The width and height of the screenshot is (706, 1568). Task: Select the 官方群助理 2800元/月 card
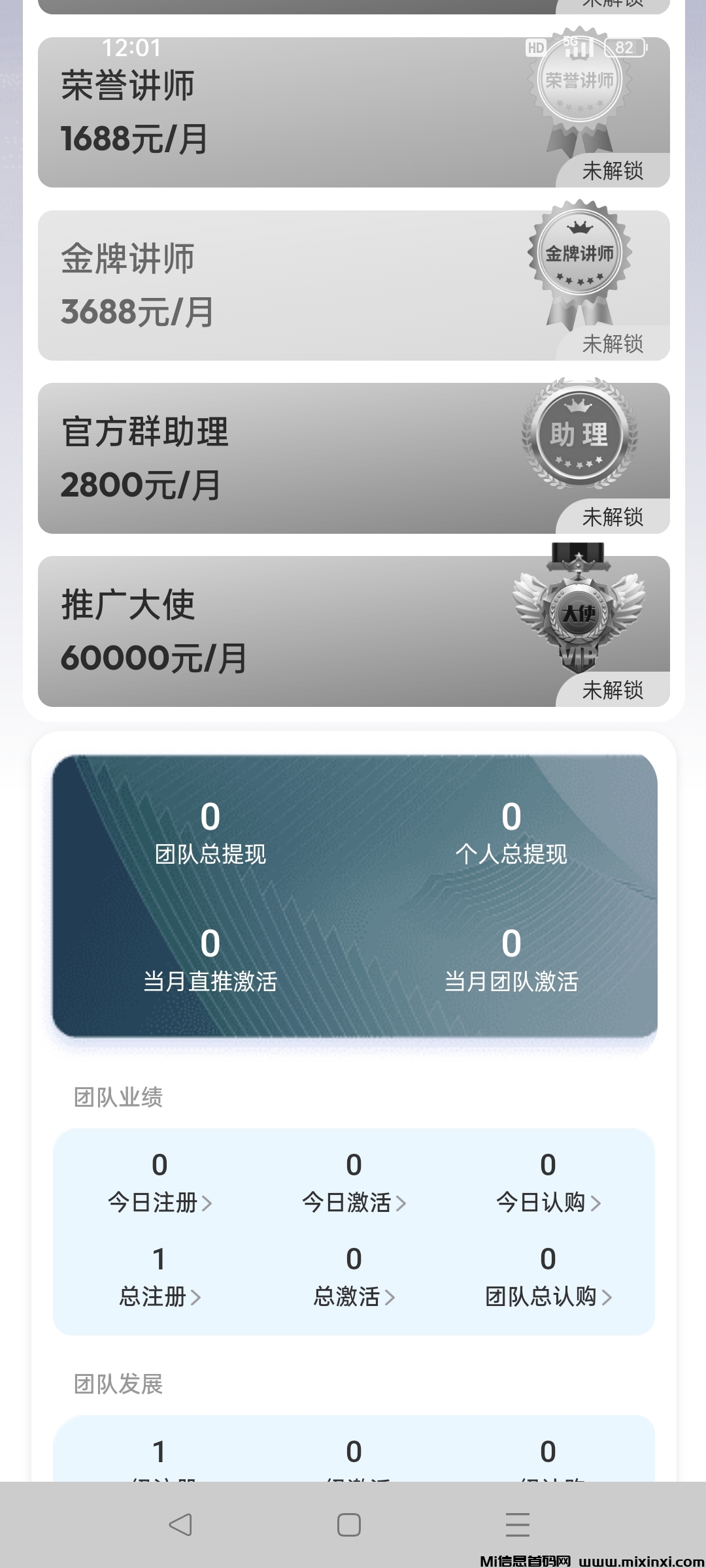[353, 459]
